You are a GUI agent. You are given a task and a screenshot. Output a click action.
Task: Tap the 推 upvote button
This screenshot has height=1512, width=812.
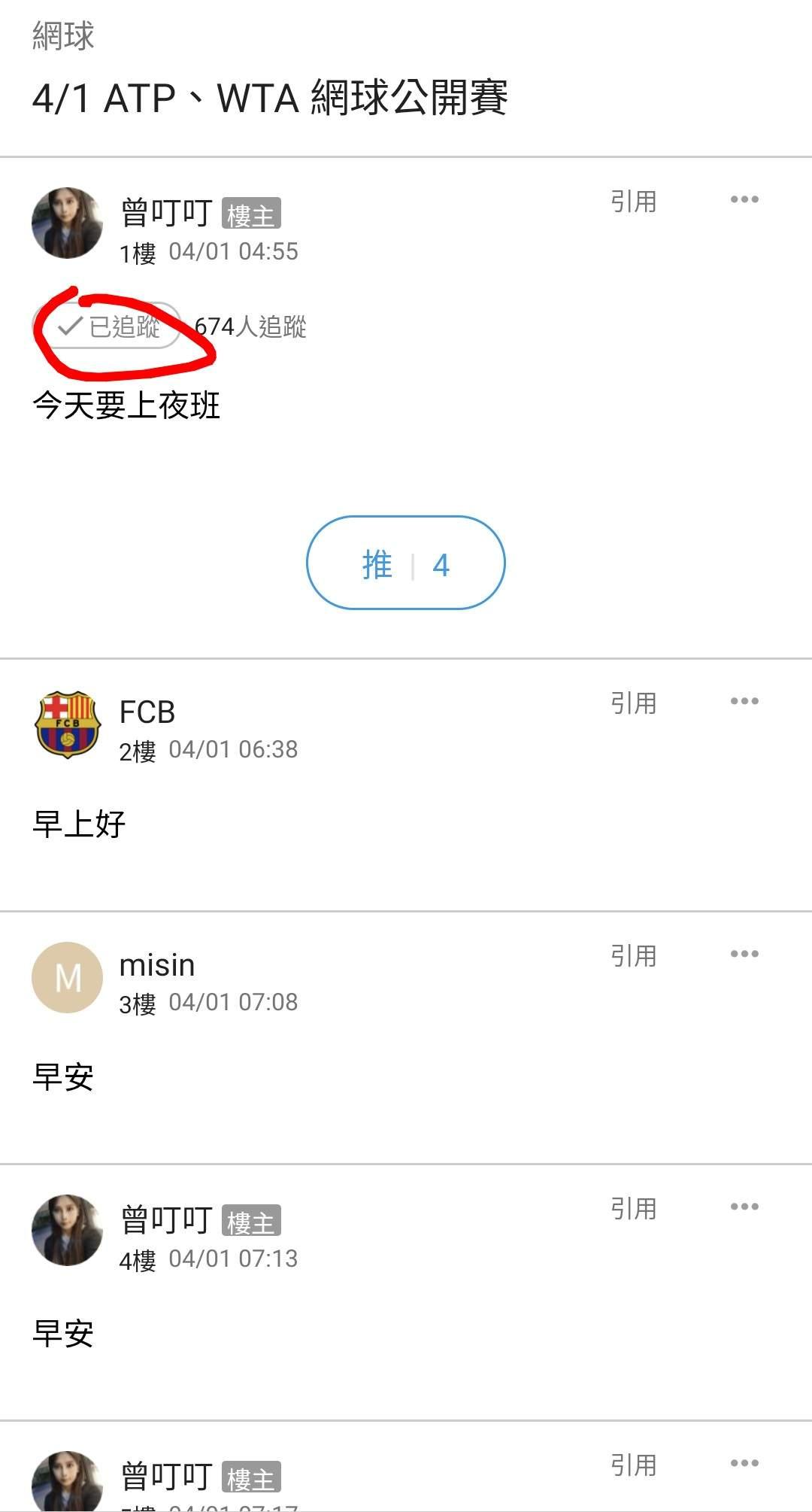coord(405,563)
